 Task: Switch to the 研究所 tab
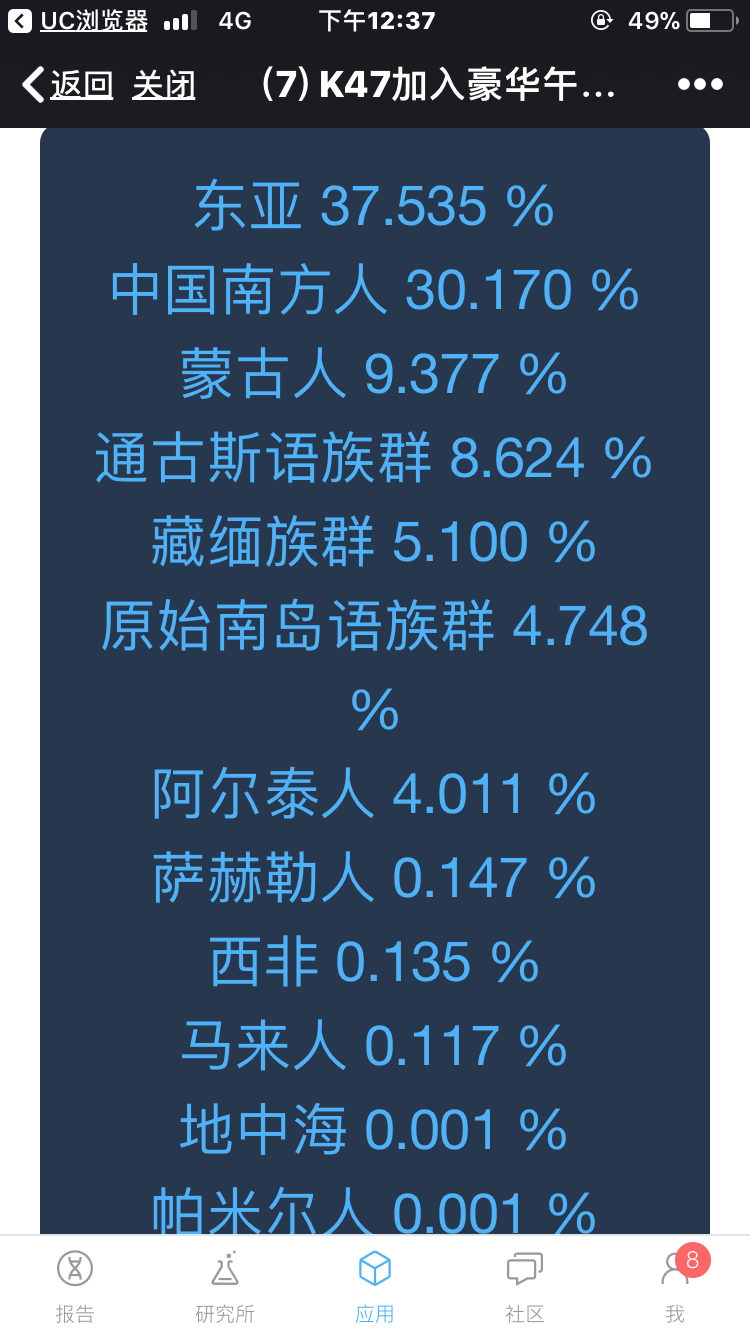[225, 1286]
